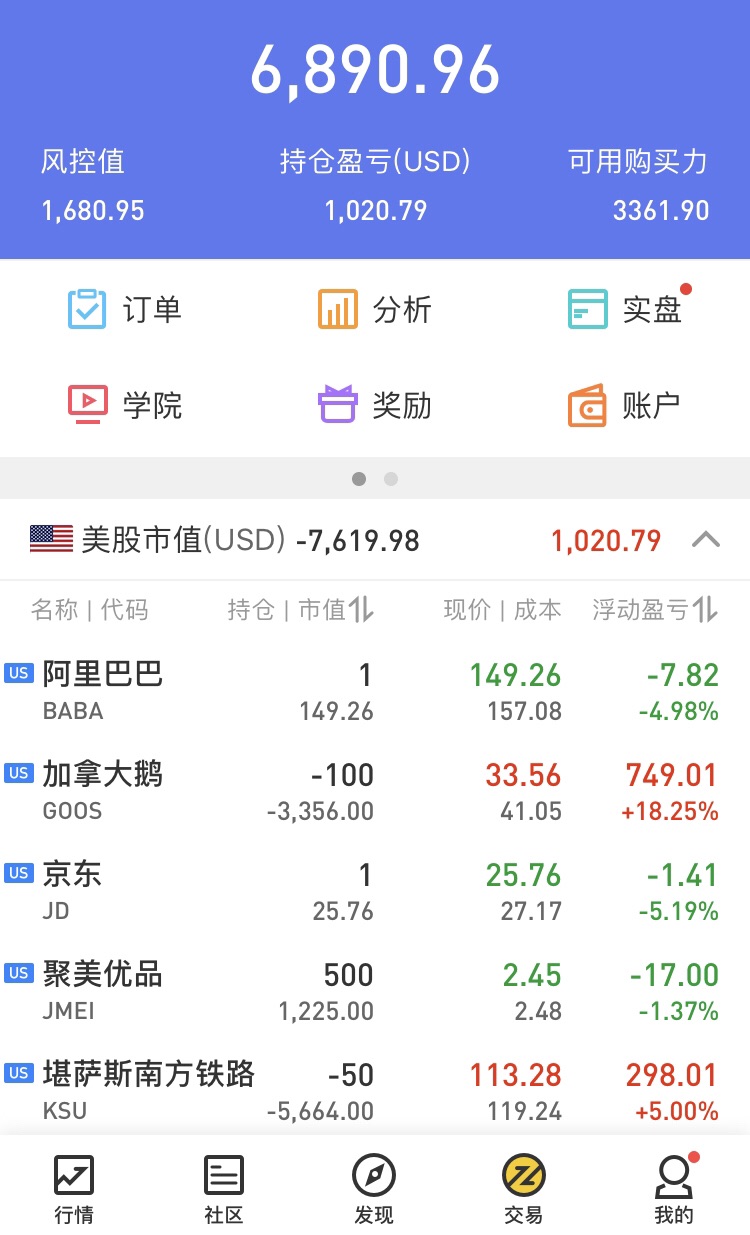Switch to the 社区 tab
Screen dimensions: 750x1235
[224, 1189]
